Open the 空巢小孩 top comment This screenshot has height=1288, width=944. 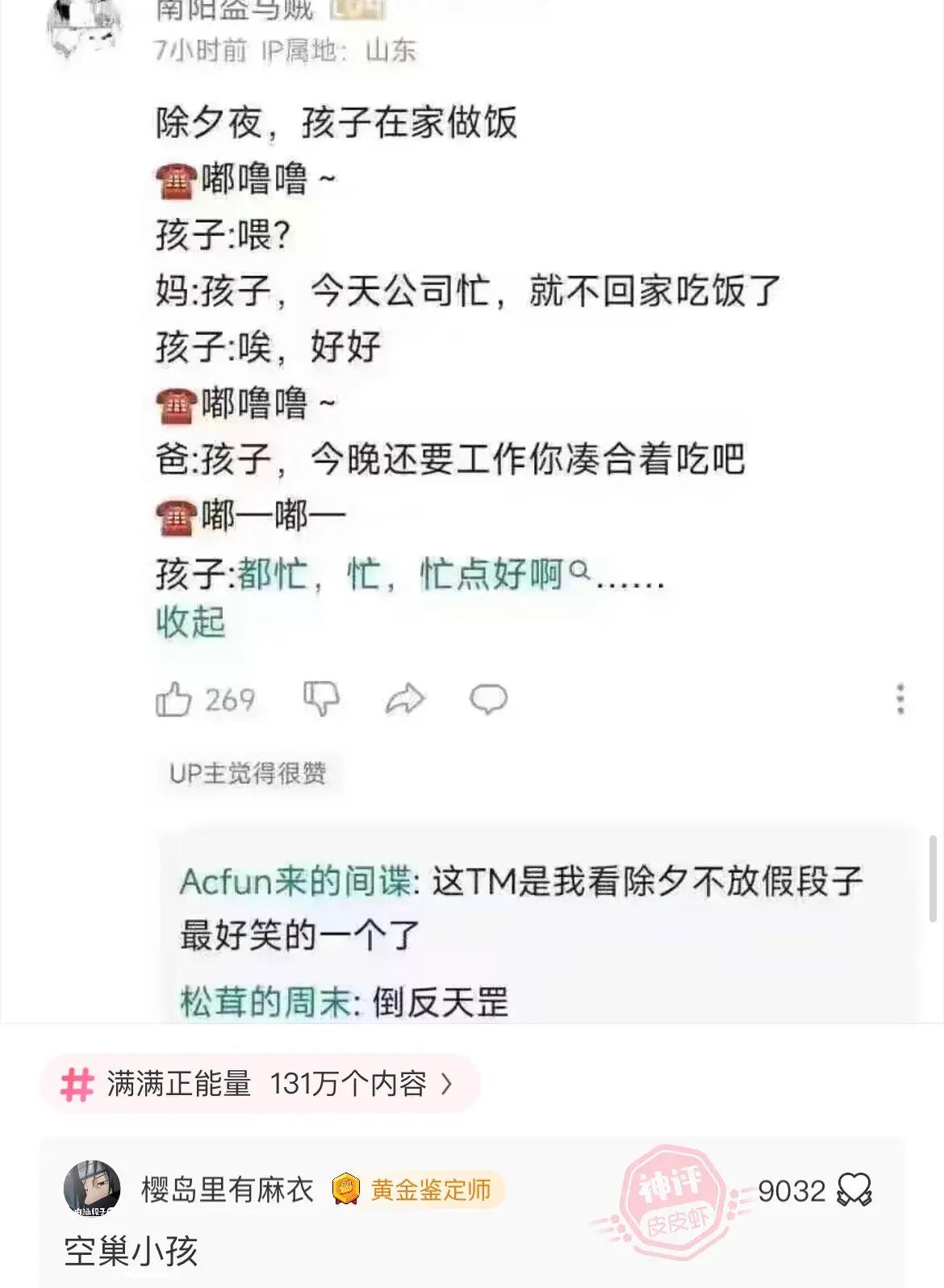tap(131, 1252)
